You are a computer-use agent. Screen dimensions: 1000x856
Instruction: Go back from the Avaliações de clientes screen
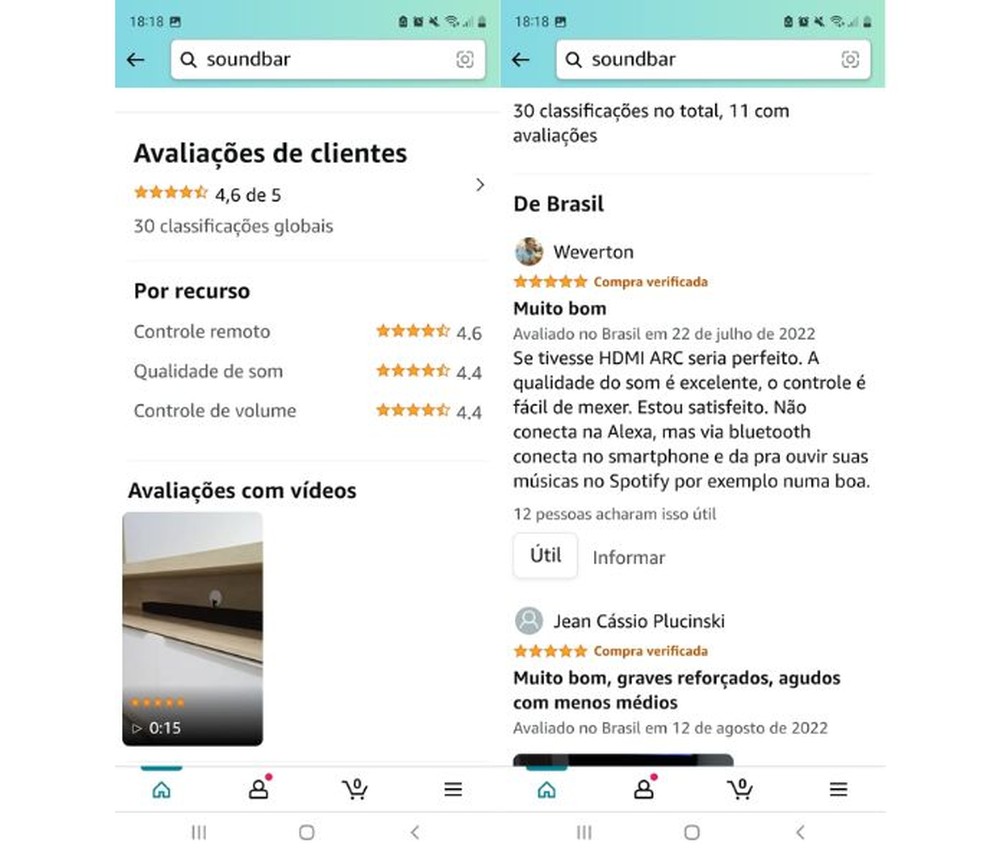point(136,60)
